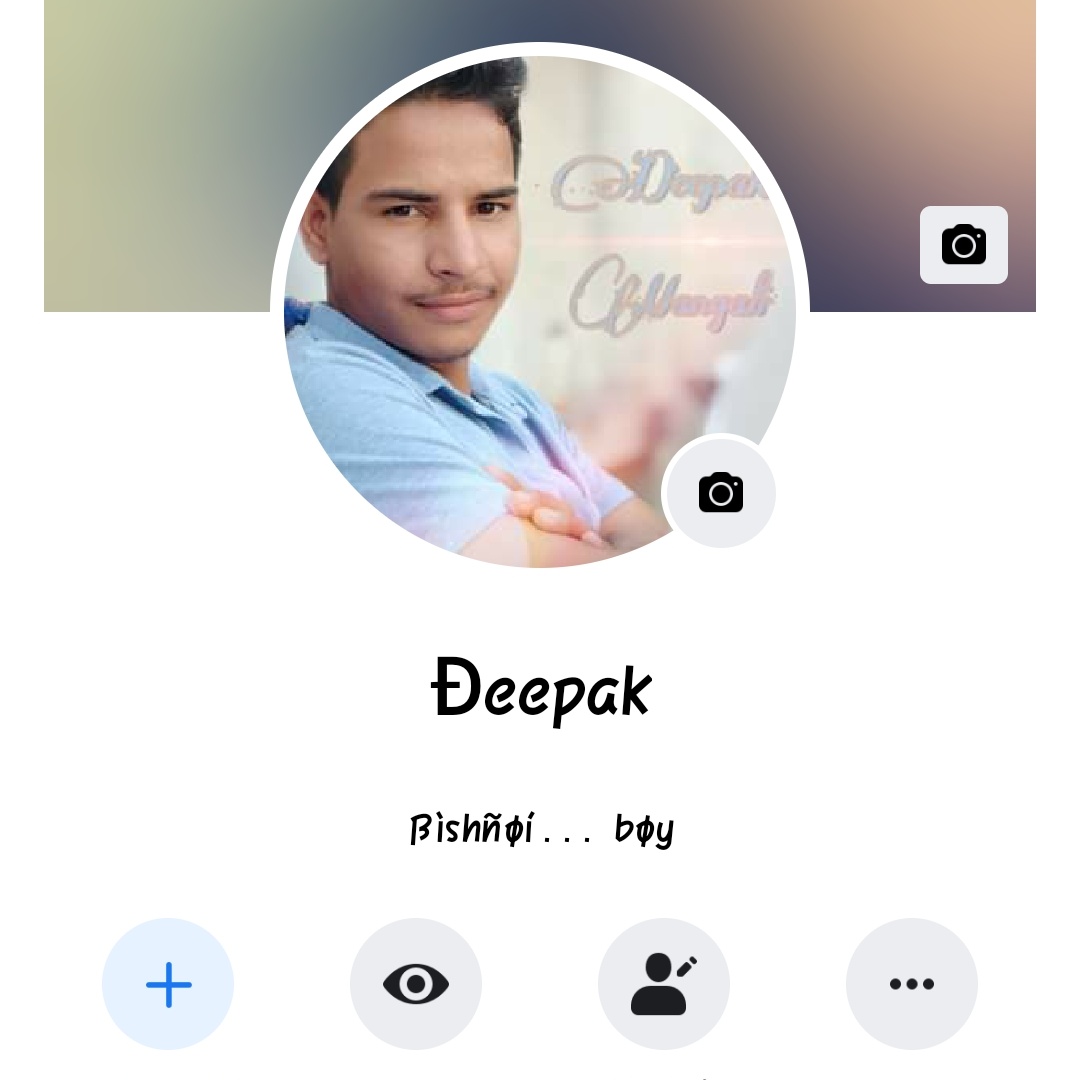
Task: Tap the edit profile person icon
Action: click(x=663, y=984)
